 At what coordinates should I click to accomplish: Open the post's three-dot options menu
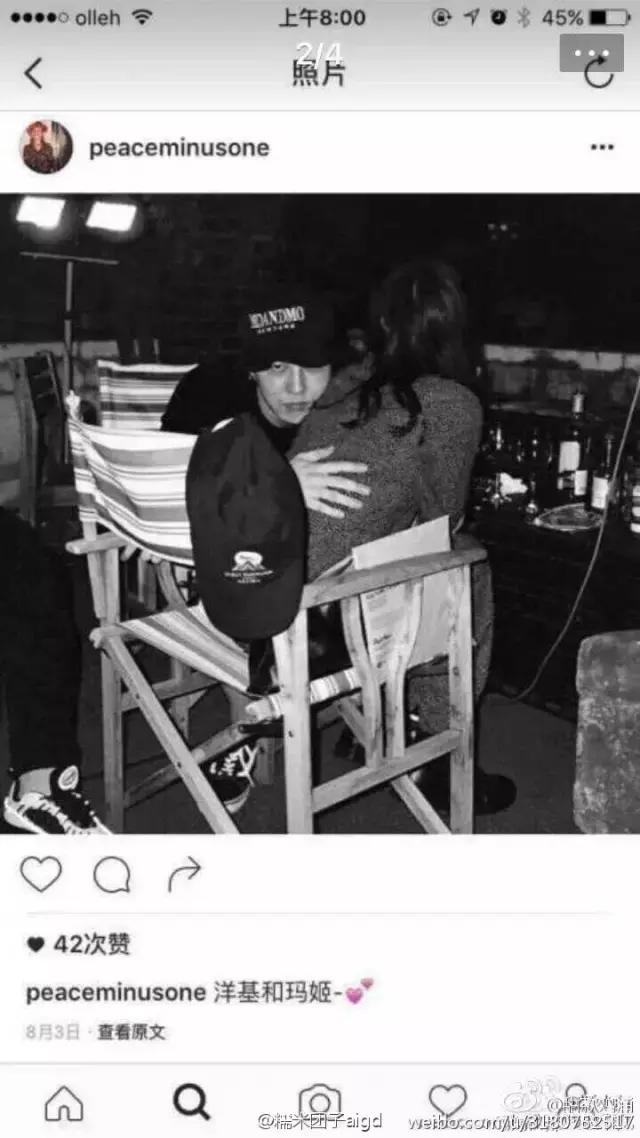pyautogui.click(x=601, y=148)
